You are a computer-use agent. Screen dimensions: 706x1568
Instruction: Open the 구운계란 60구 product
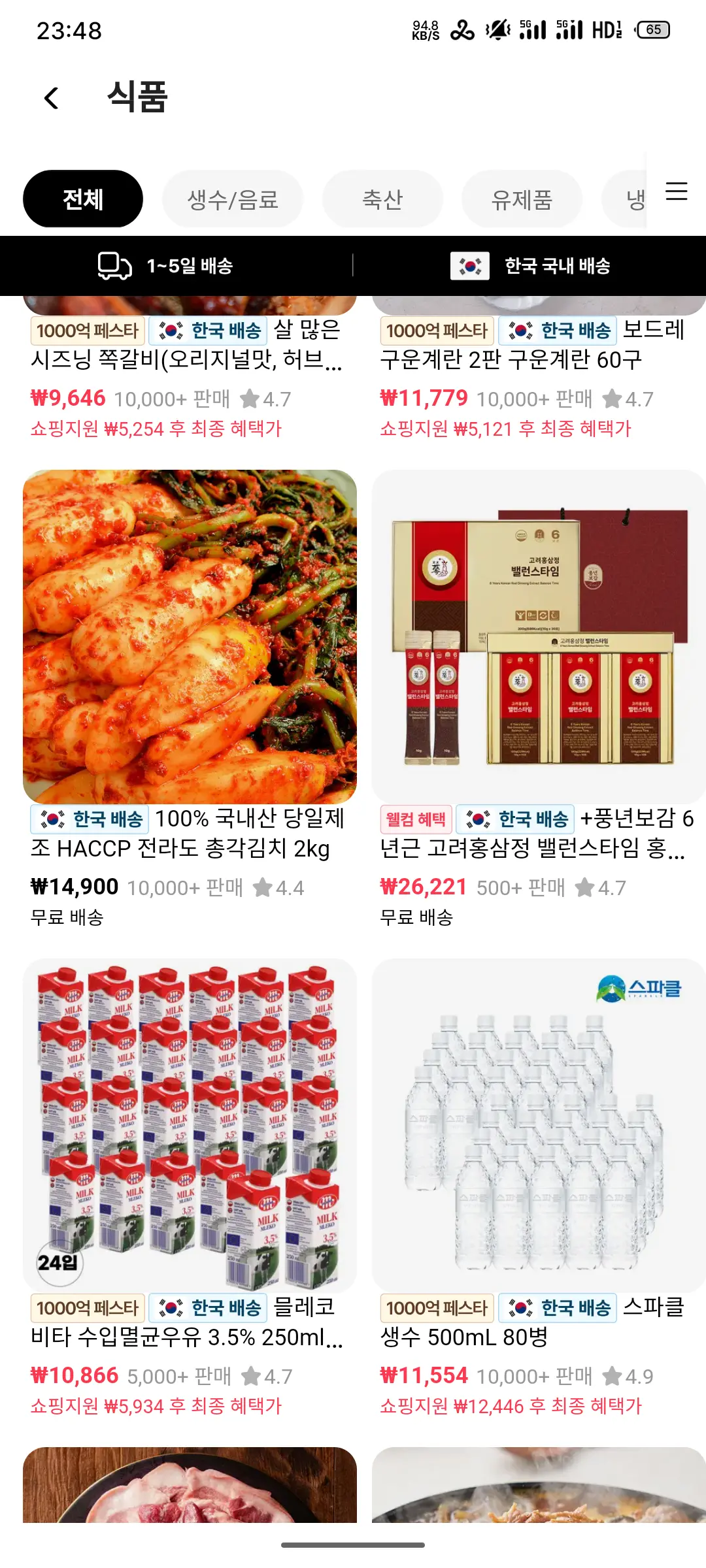[x=510, y=359]
